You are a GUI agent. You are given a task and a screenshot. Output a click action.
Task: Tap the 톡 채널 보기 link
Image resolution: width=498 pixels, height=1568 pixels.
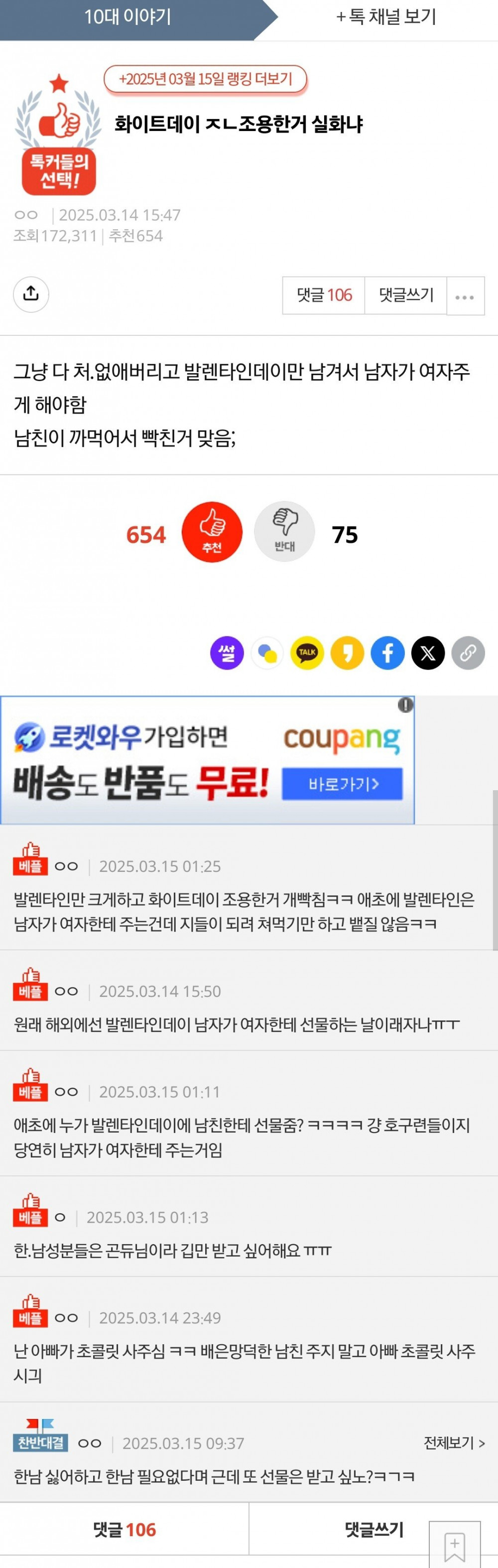pyautogui.click(x=386, y=17)
